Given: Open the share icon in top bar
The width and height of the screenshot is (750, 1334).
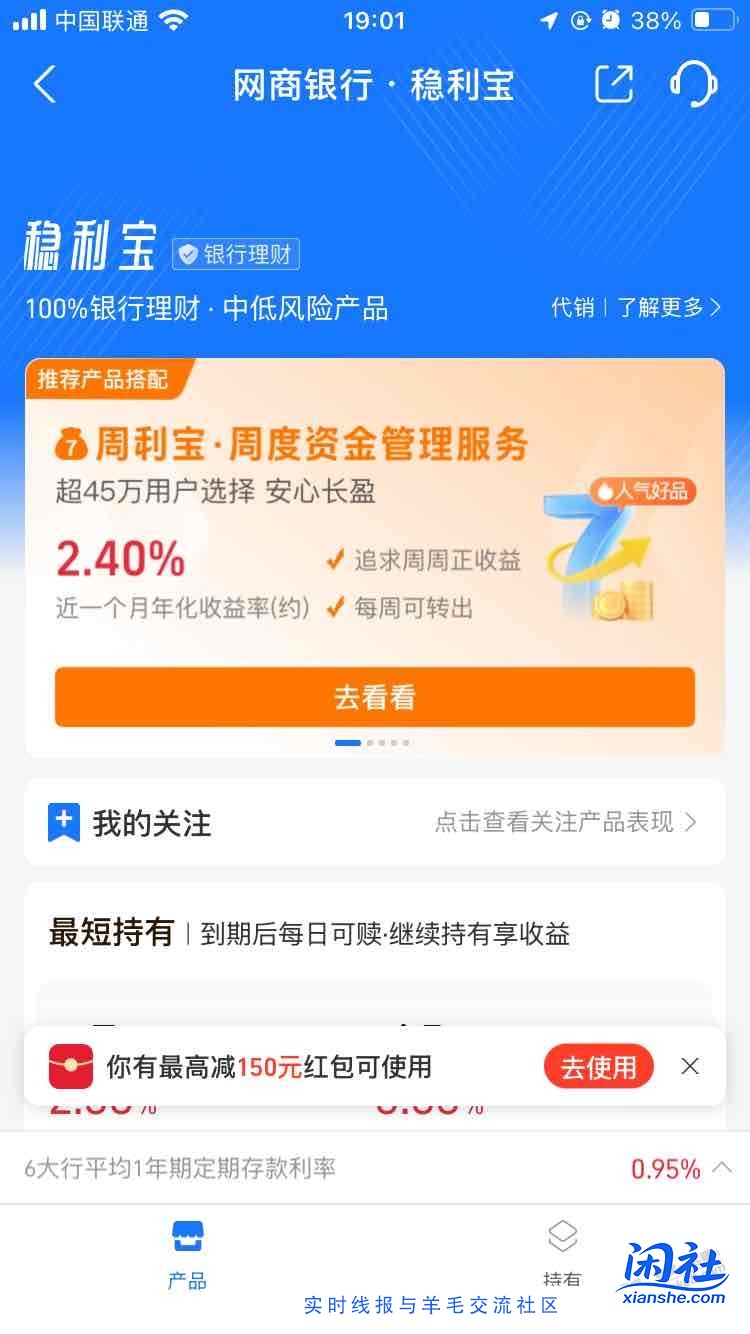Looking at the screenshot, I should (616, 86).
